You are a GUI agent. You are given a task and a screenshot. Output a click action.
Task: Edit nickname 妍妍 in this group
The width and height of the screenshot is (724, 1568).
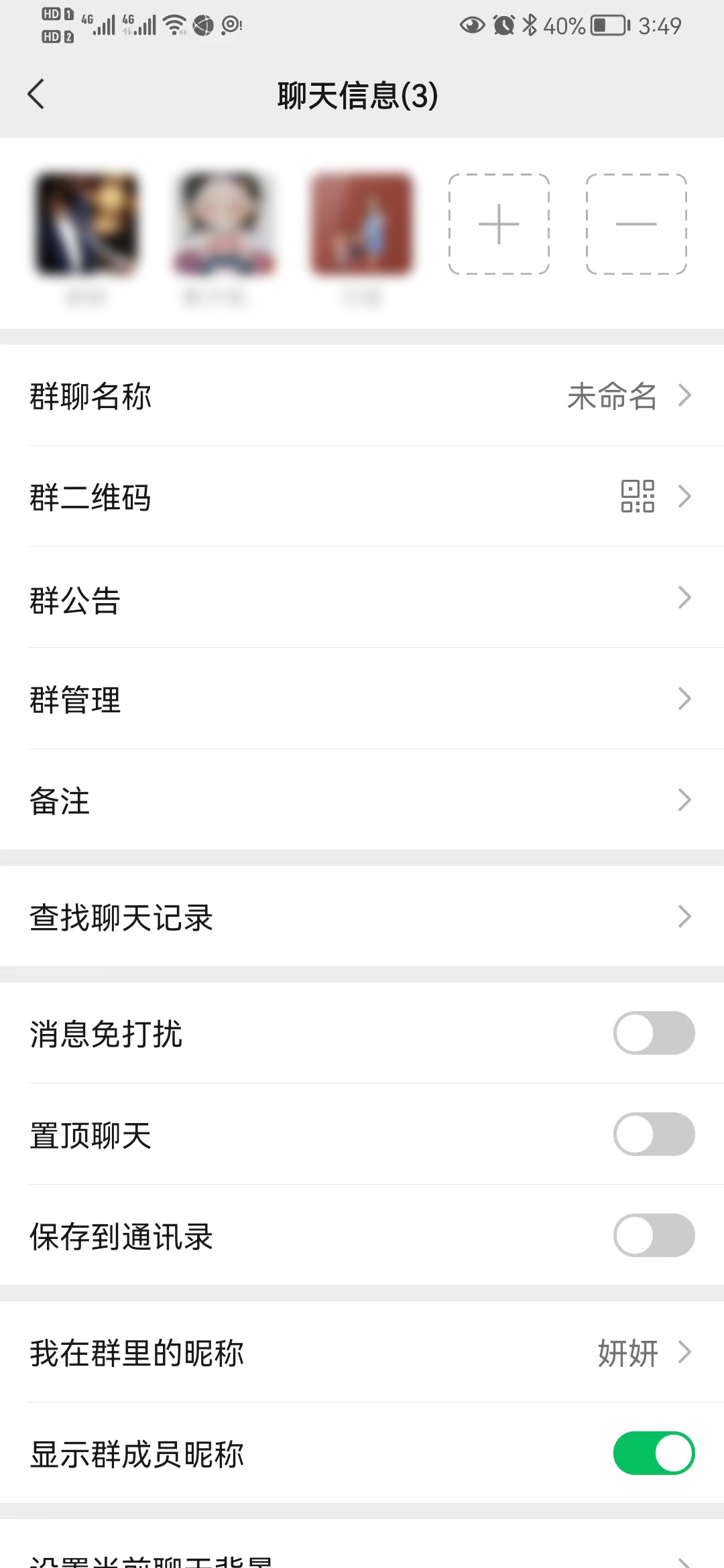click(x=362, y=1354)
